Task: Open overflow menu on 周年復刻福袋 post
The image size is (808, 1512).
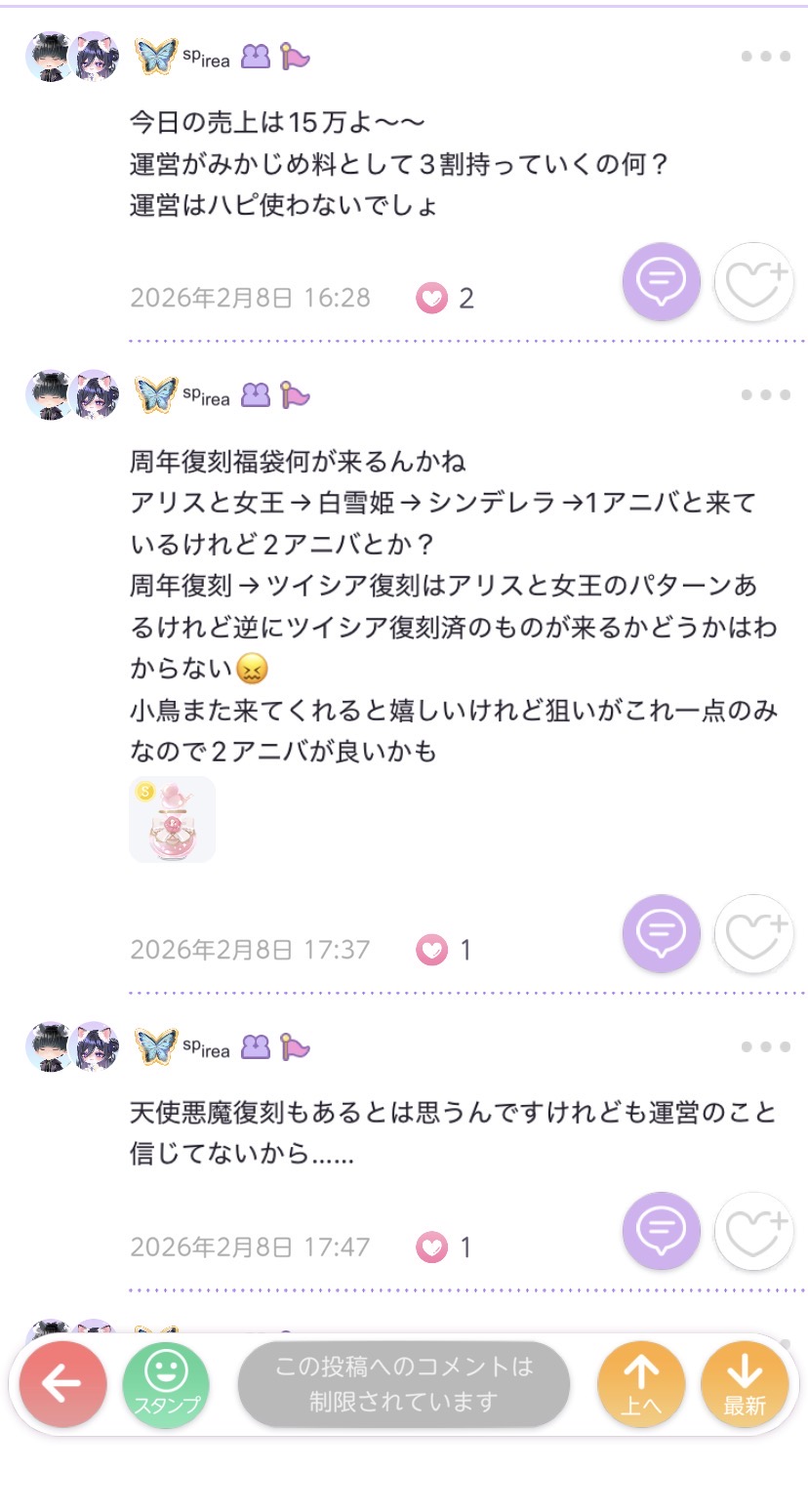Action: (765, 395)
